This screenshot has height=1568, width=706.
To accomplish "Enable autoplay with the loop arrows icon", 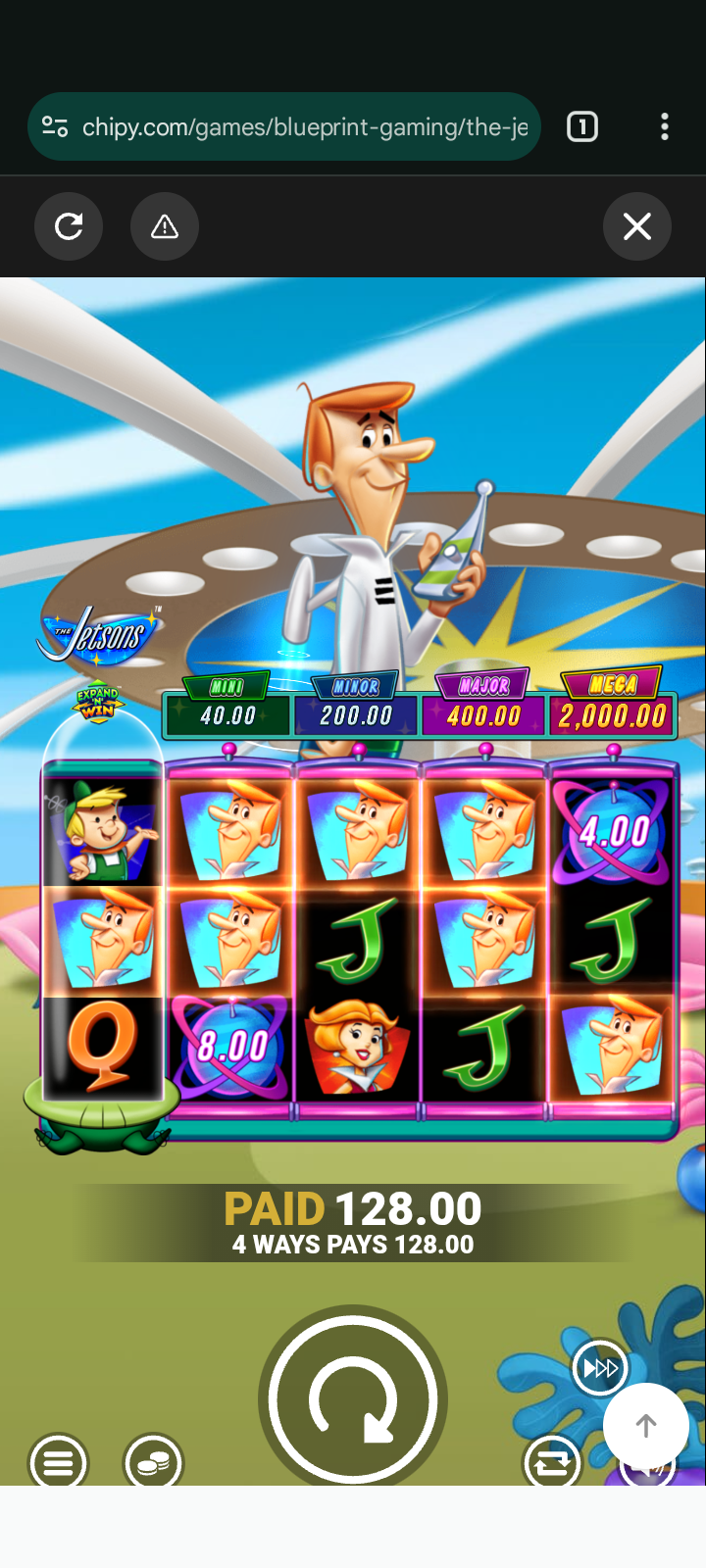I will point(552,1461).
